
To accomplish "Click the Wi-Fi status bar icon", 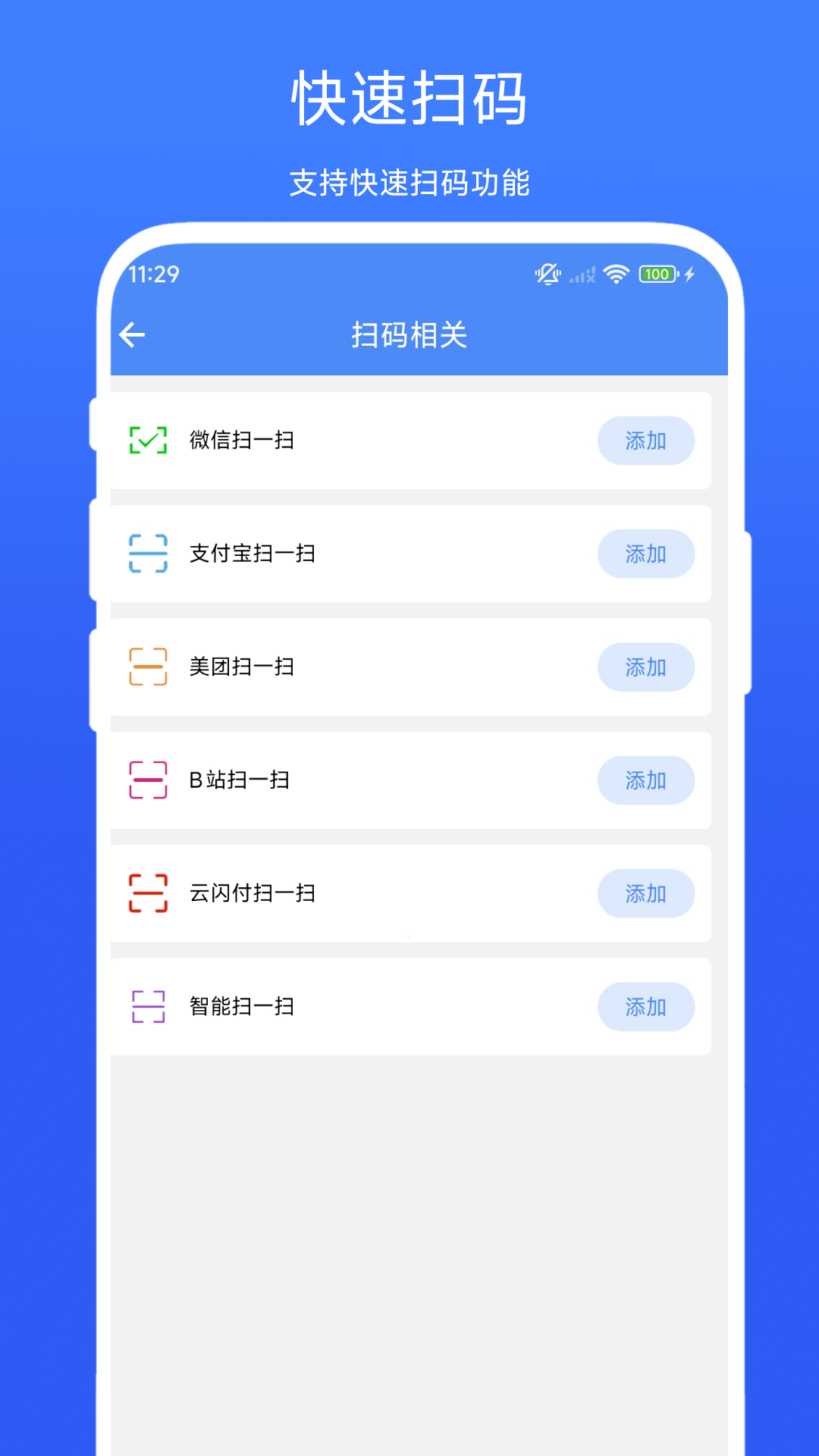I will 615,274.
